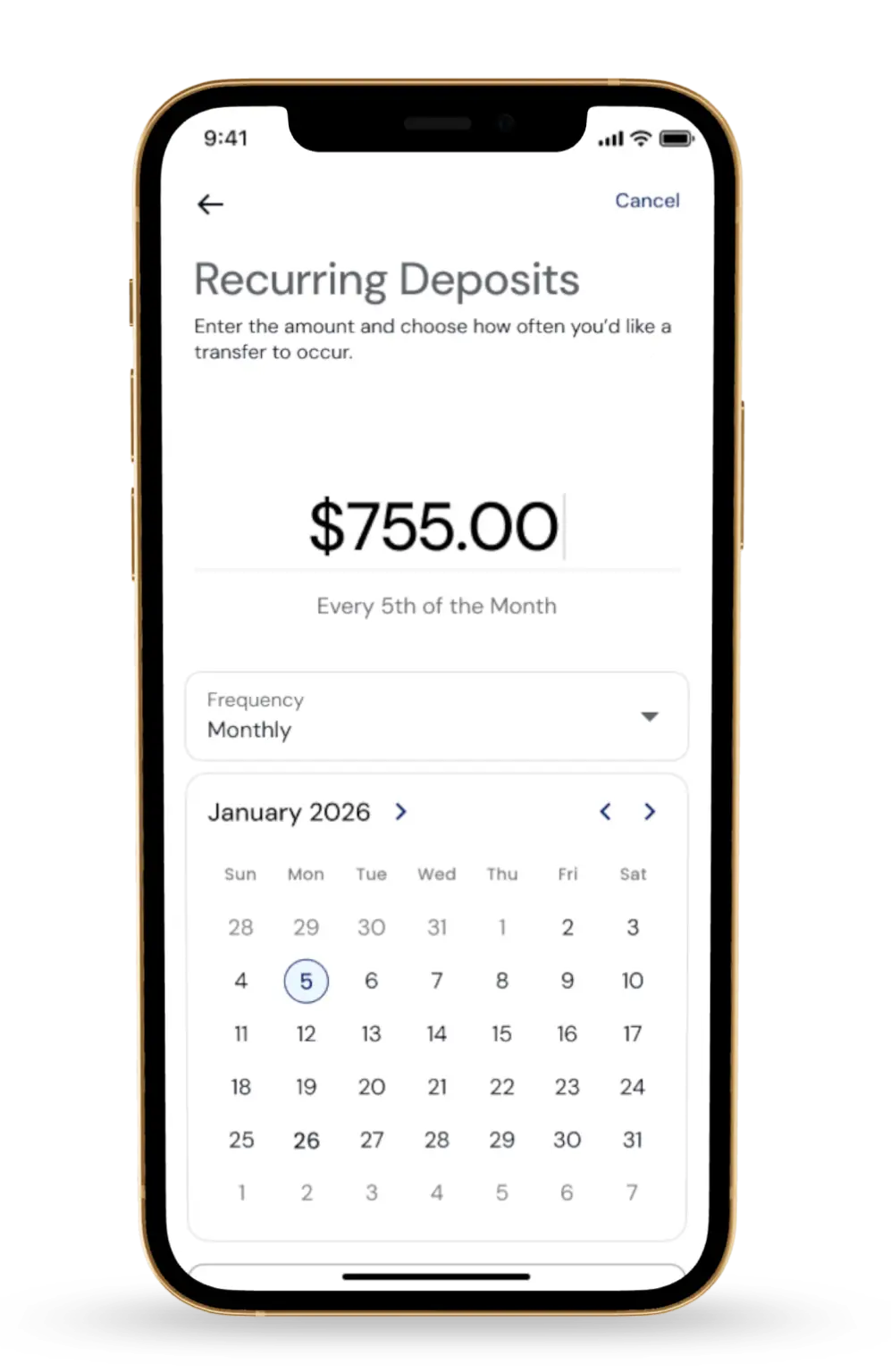Choose the 12th as deposit date
The height and width of the screenshot is (1372, 891).
306,1033
